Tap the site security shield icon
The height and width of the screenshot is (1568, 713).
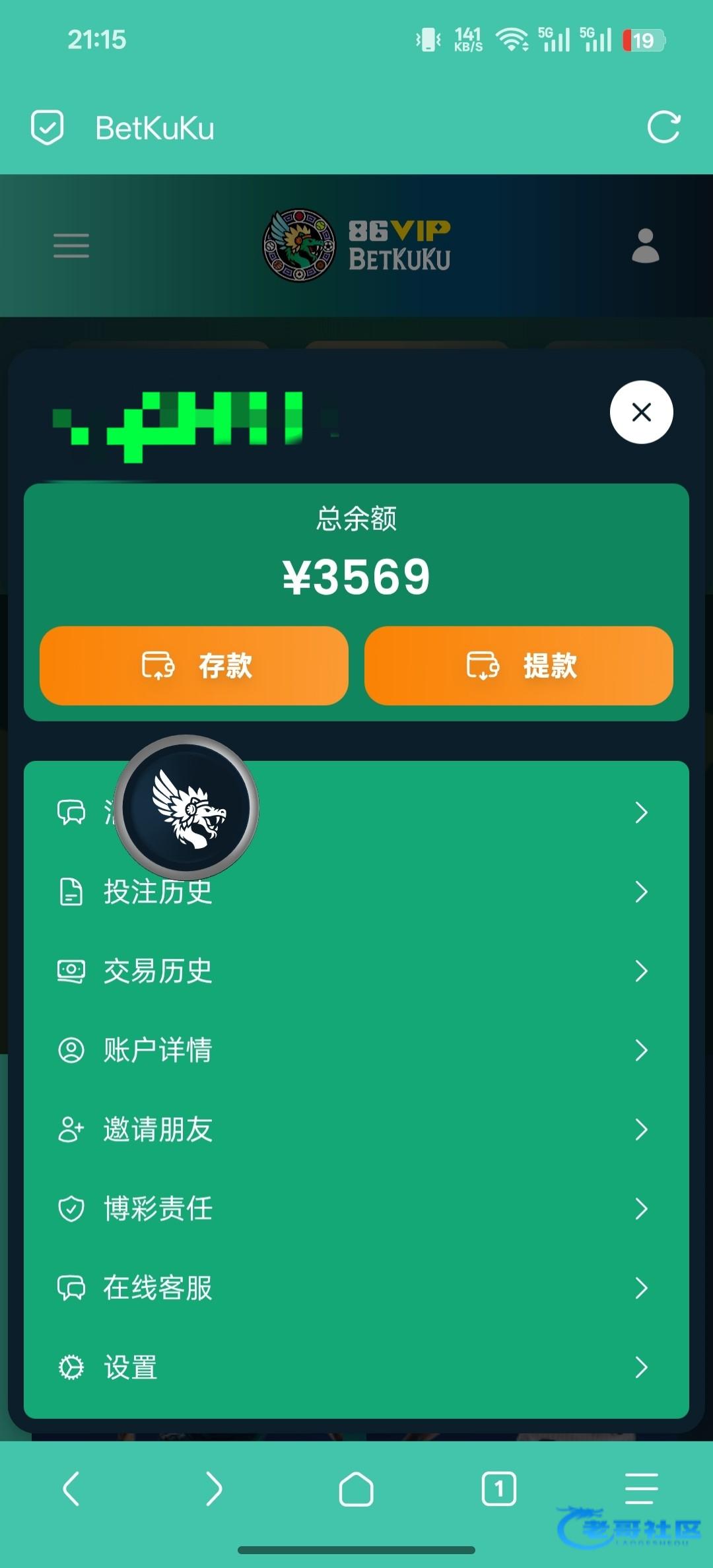tap(48, 127)
